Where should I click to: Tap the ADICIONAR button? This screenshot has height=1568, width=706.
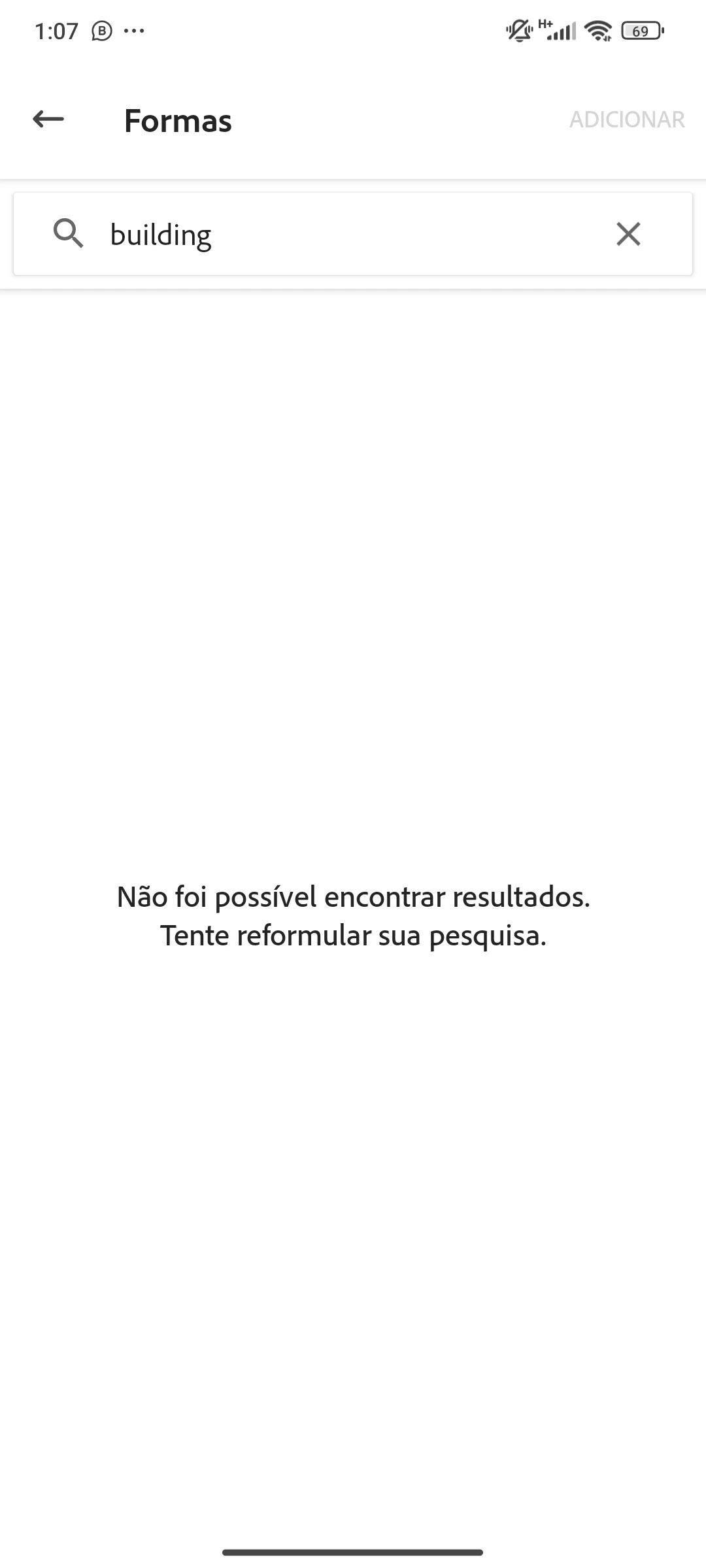click(626, 120)
